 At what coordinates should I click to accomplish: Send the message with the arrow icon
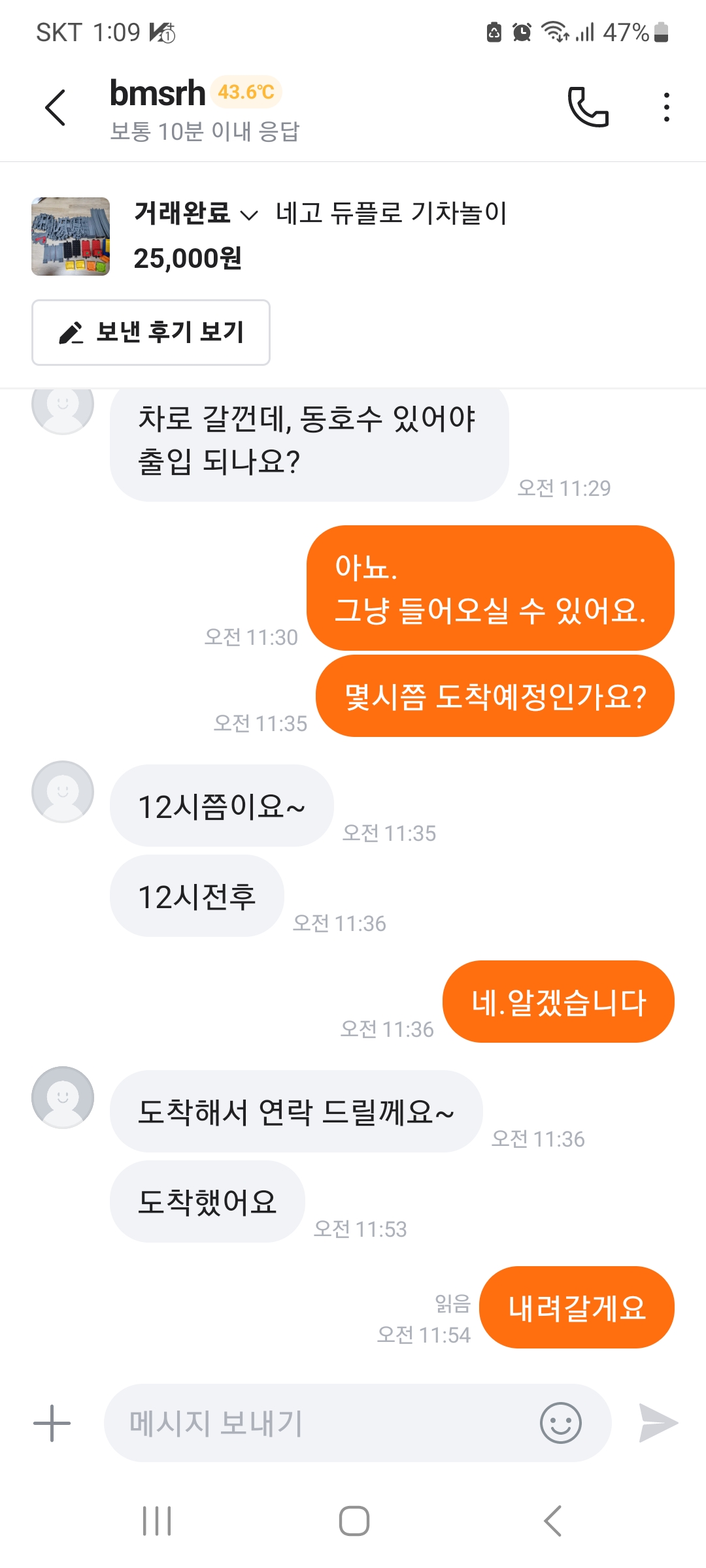658,1423
